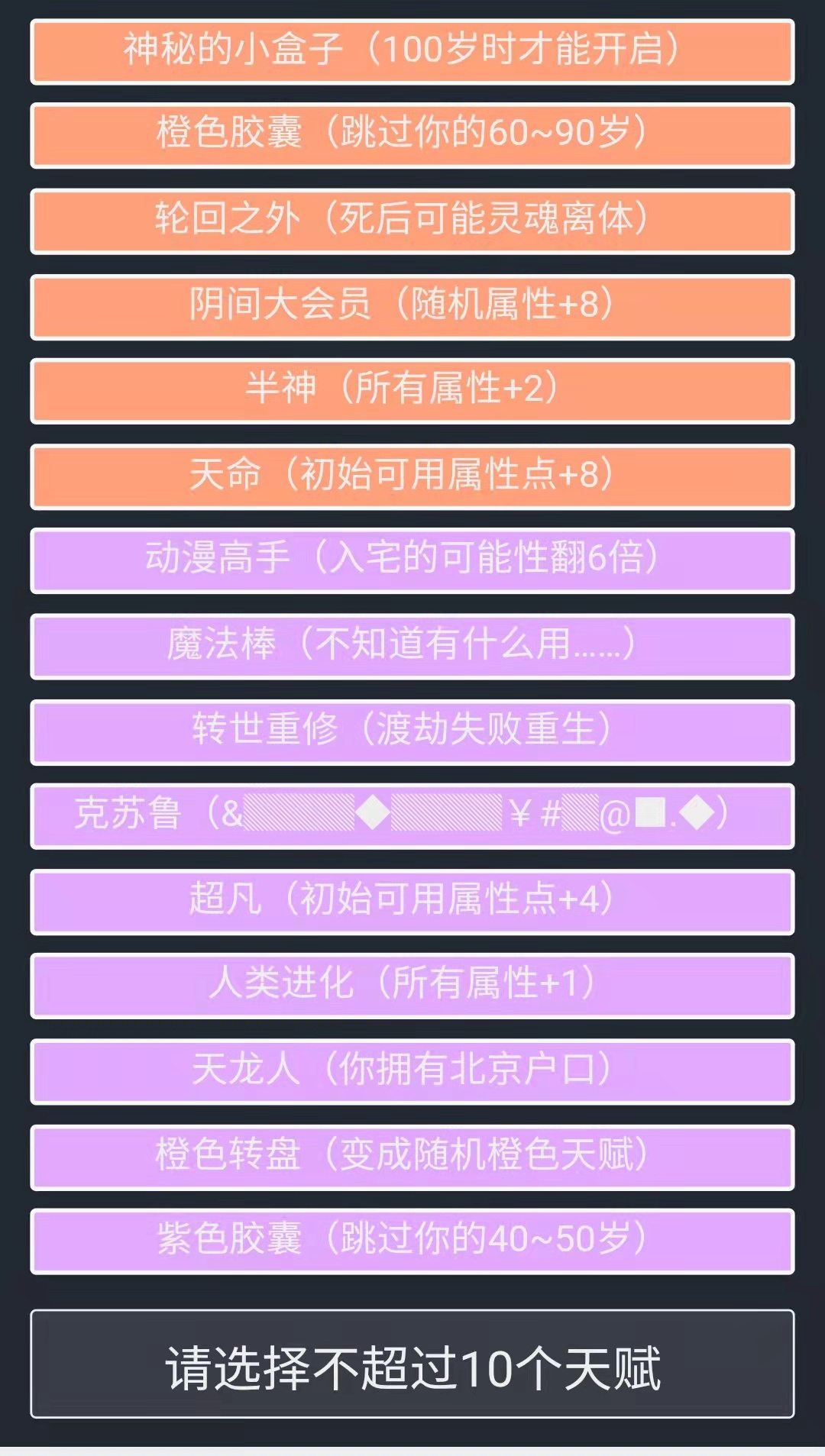Select the 克苏鲁 talent
The image size is (825, 1456).
coord(412,815)
